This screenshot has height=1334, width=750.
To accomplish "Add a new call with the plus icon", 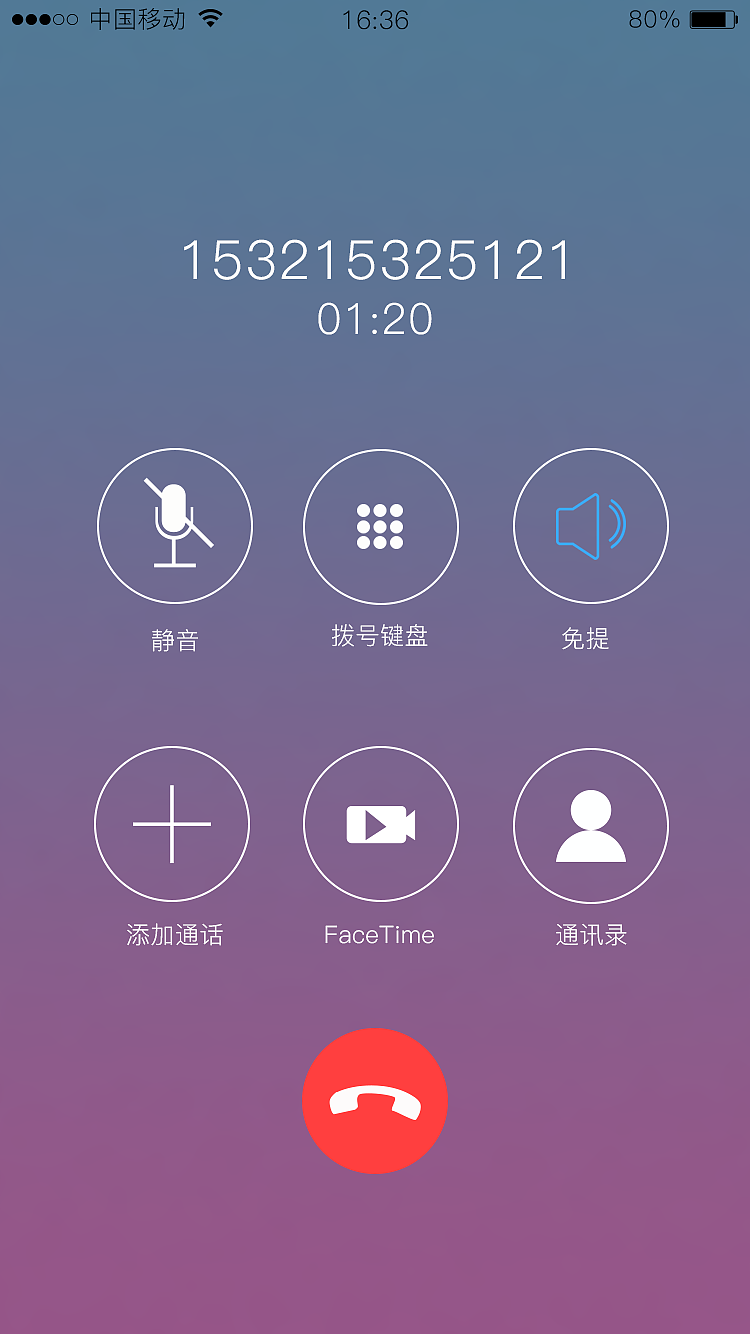I will pos(172,823).
